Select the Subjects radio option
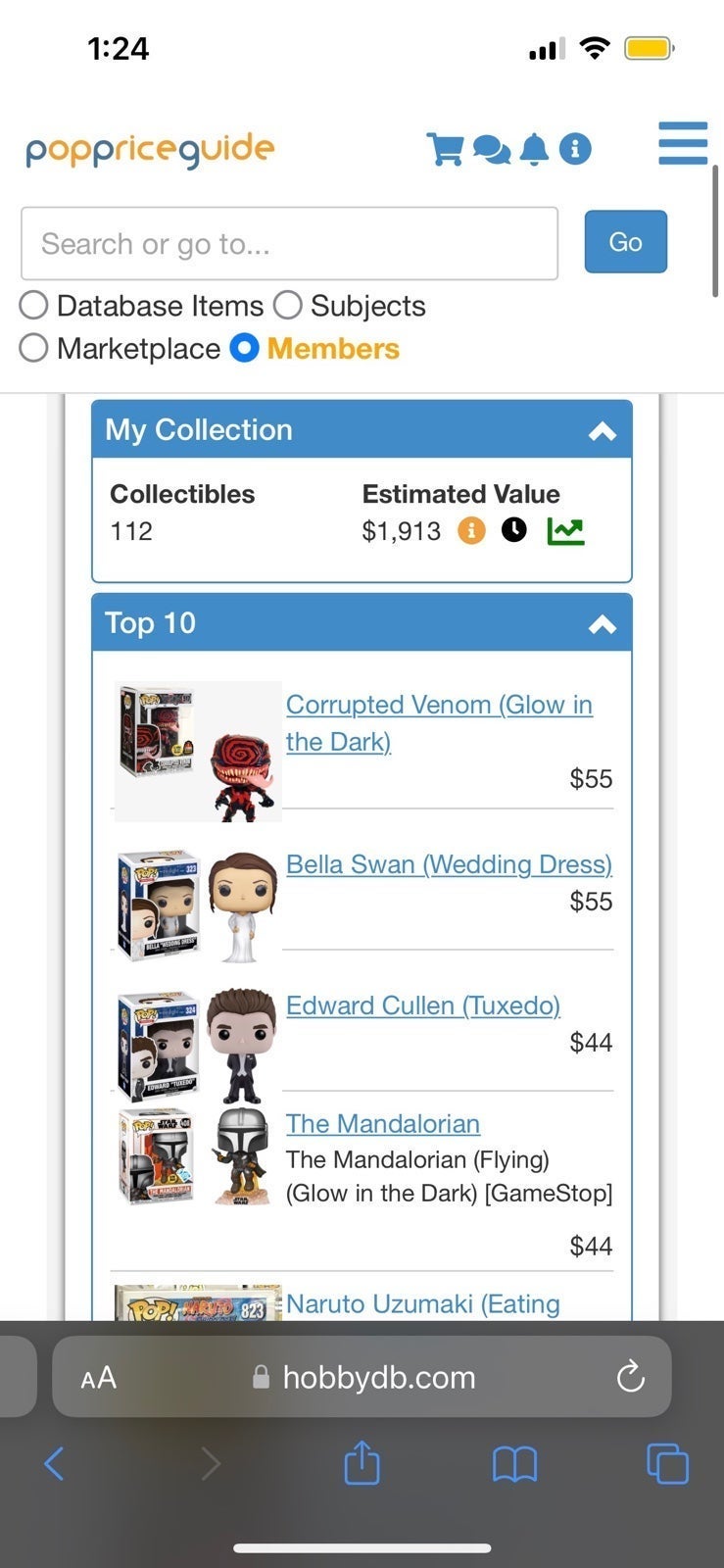Screen dimensions: 724x1568 (x=349, y=306)
